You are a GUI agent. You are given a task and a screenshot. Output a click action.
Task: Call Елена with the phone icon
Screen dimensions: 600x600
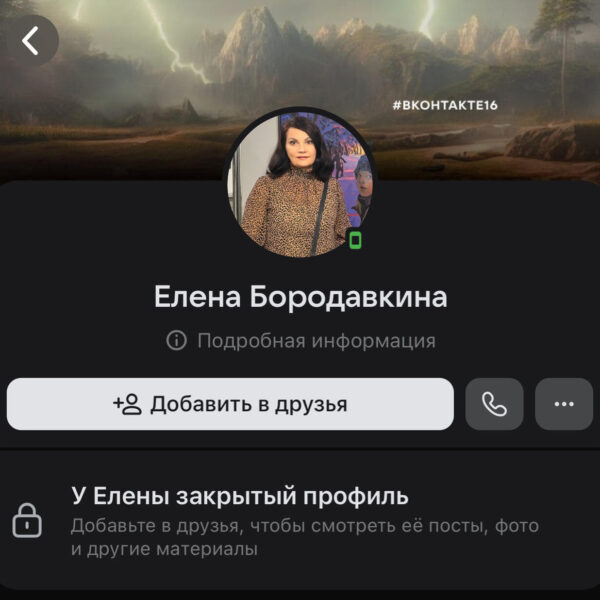coord(494,404)
